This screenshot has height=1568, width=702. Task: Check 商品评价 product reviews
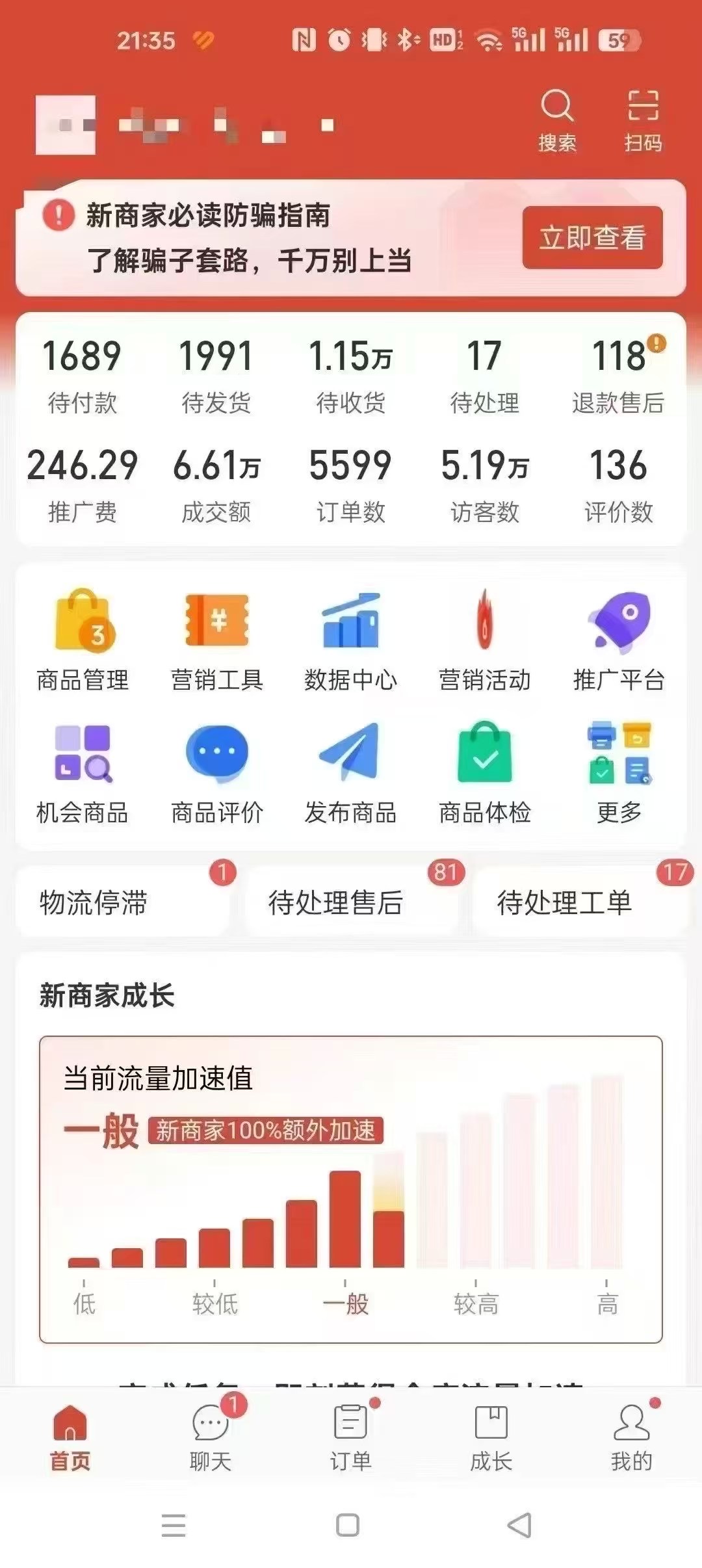click(216, 774)
